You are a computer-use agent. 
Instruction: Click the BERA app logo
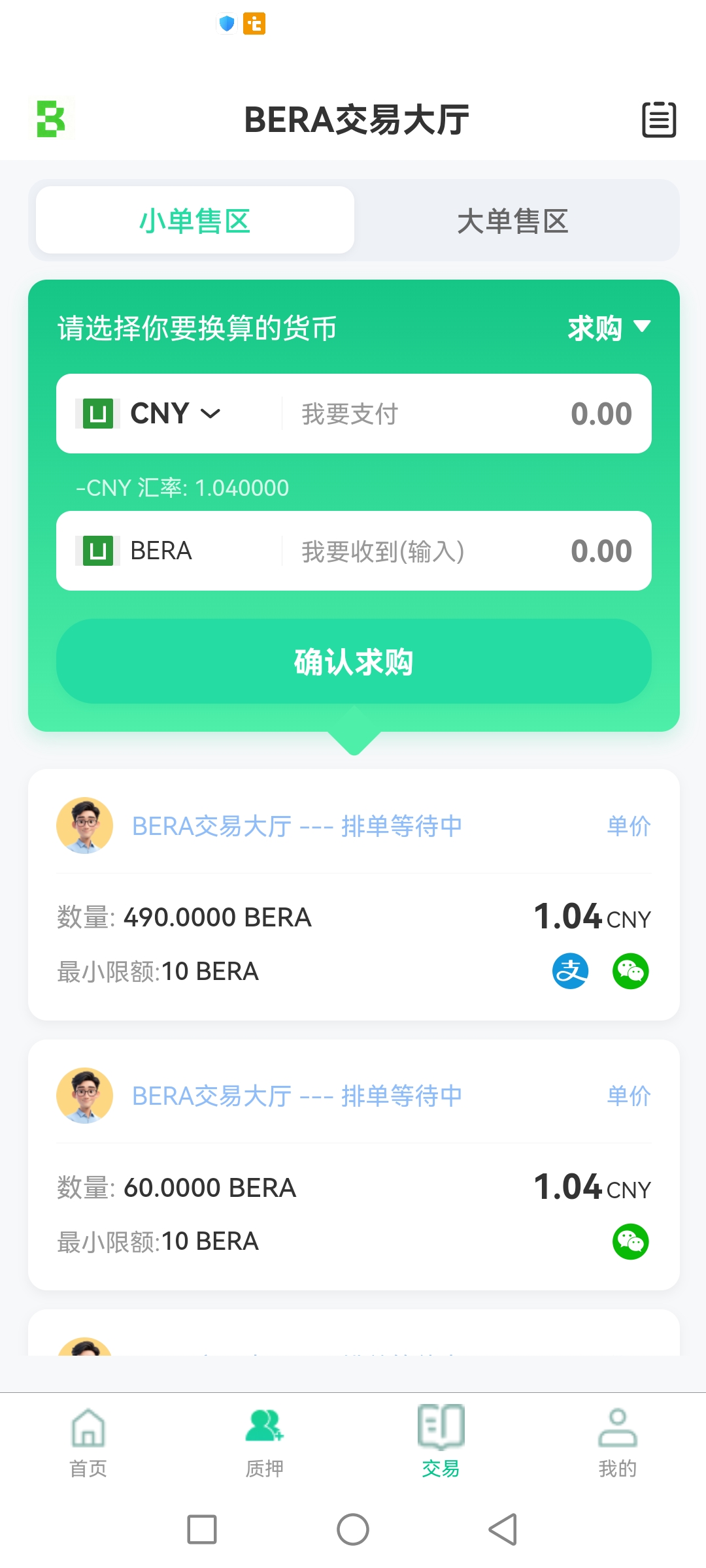click(x=52, y=119)
